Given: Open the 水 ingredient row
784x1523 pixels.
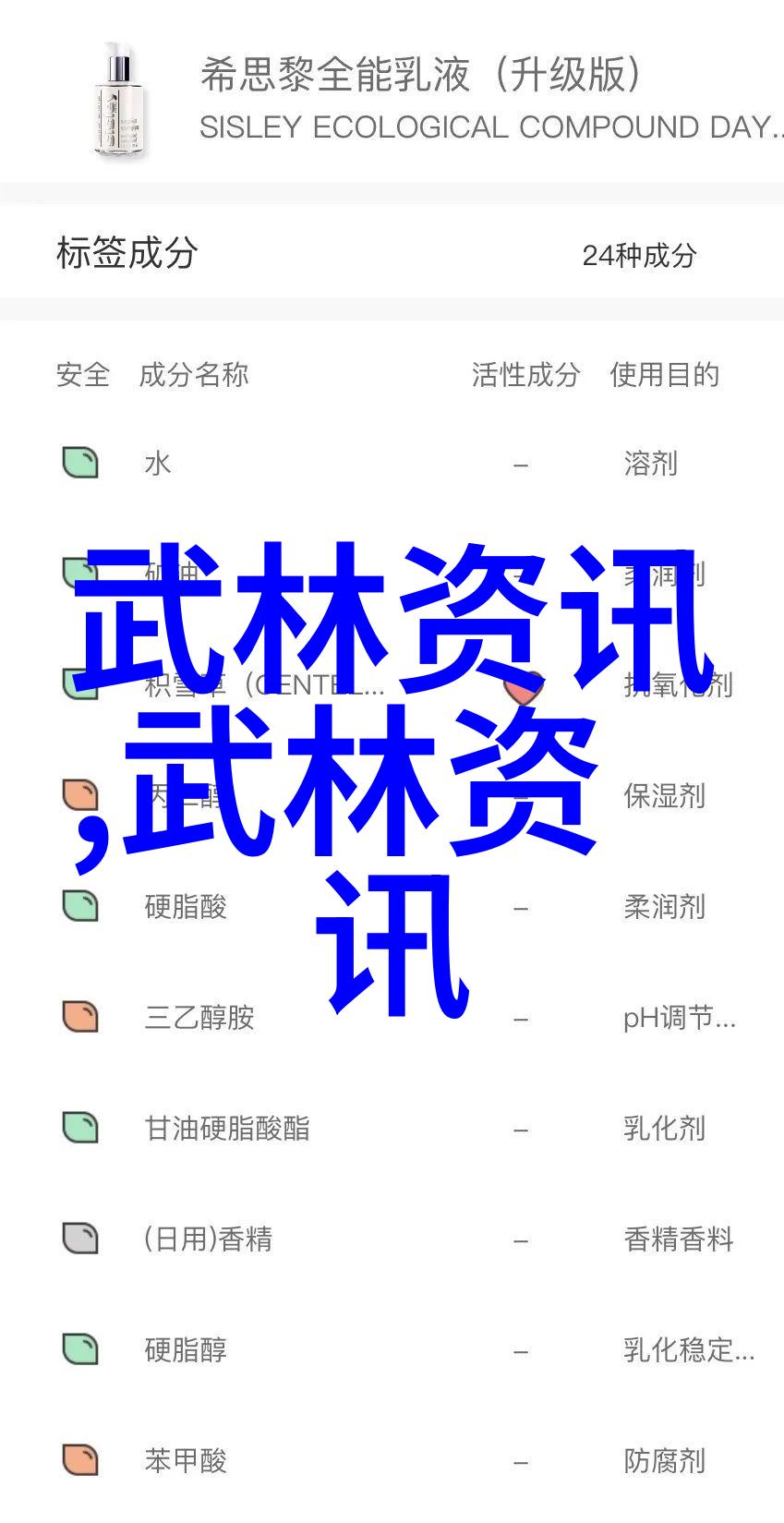Looking at the screenshot, I should [x=392, y=463].
